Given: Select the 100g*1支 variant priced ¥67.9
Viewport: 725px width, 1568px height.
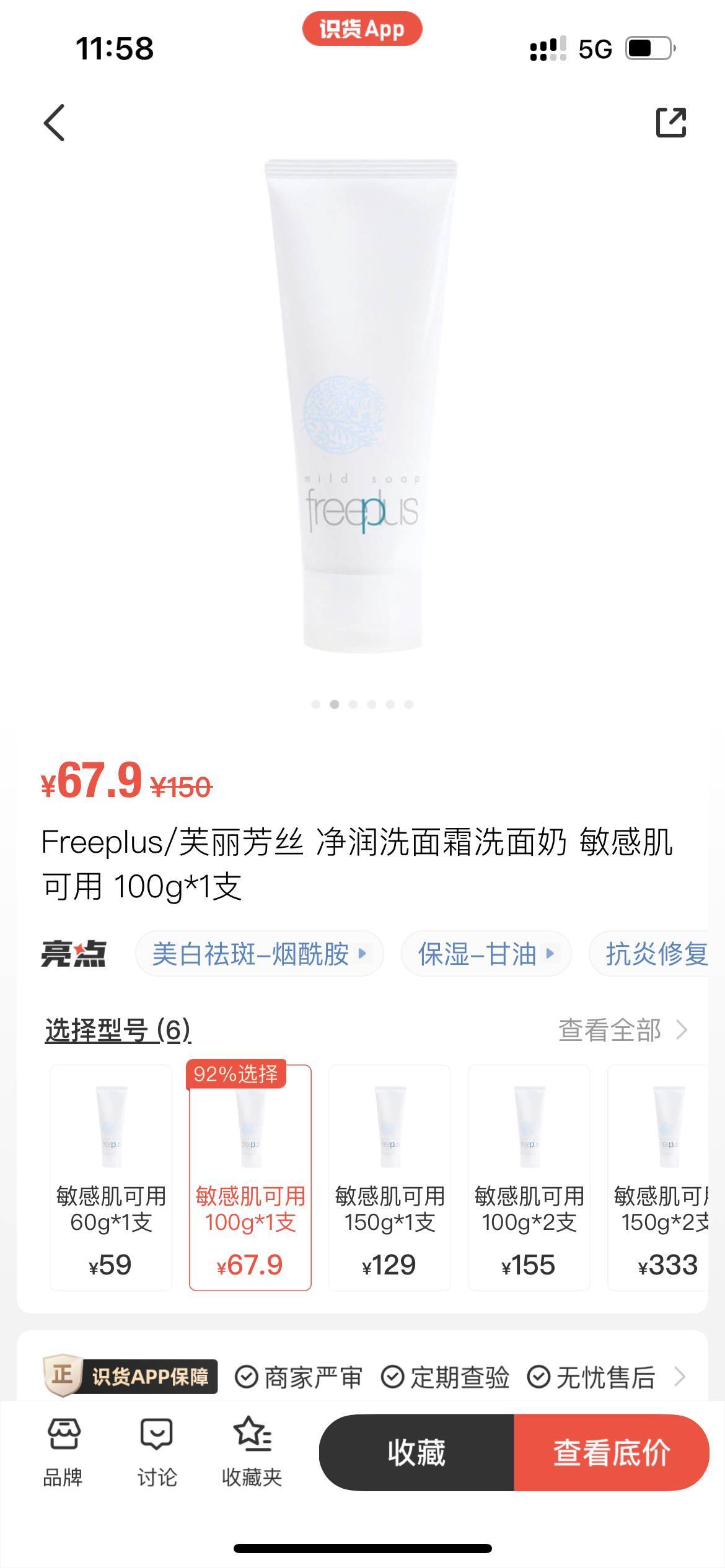Looking at the screenshot, I should [250, 1177].
